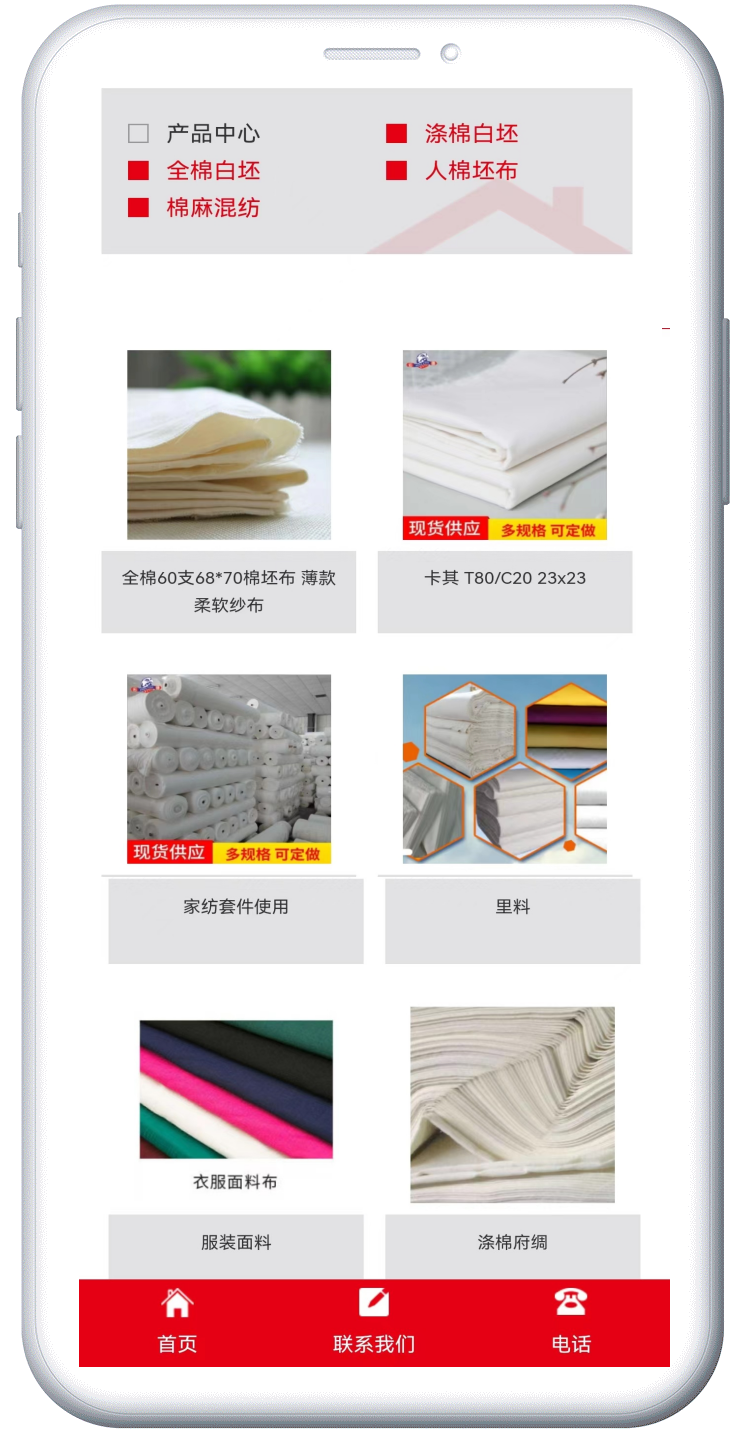This screenshot has height=1433, width=731.
Task: Open the 产品中心 link
Action: point(212,134)
